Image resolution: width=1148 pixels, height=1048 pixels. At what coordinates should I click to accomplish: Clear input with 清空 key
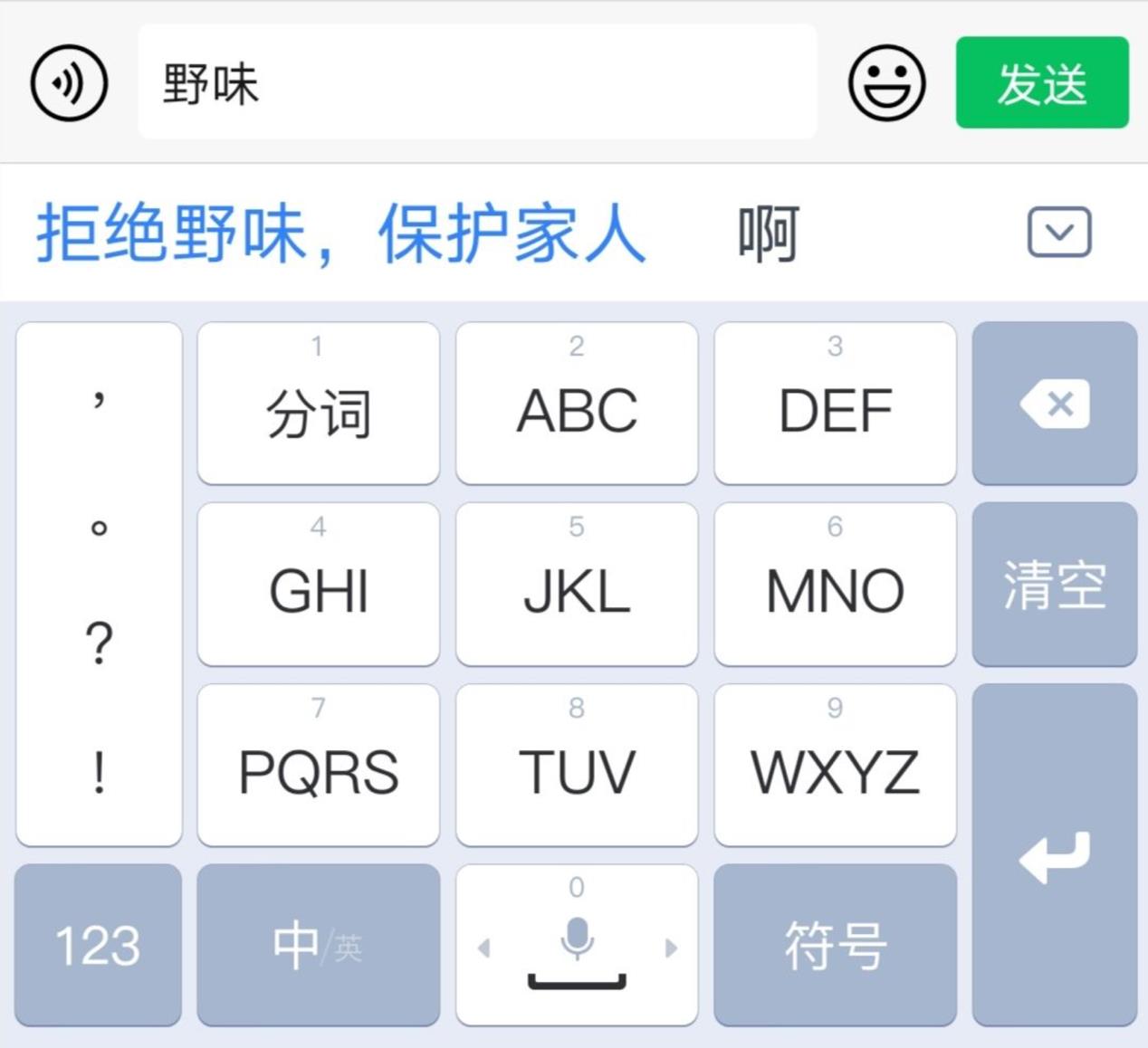(1054, 585)
